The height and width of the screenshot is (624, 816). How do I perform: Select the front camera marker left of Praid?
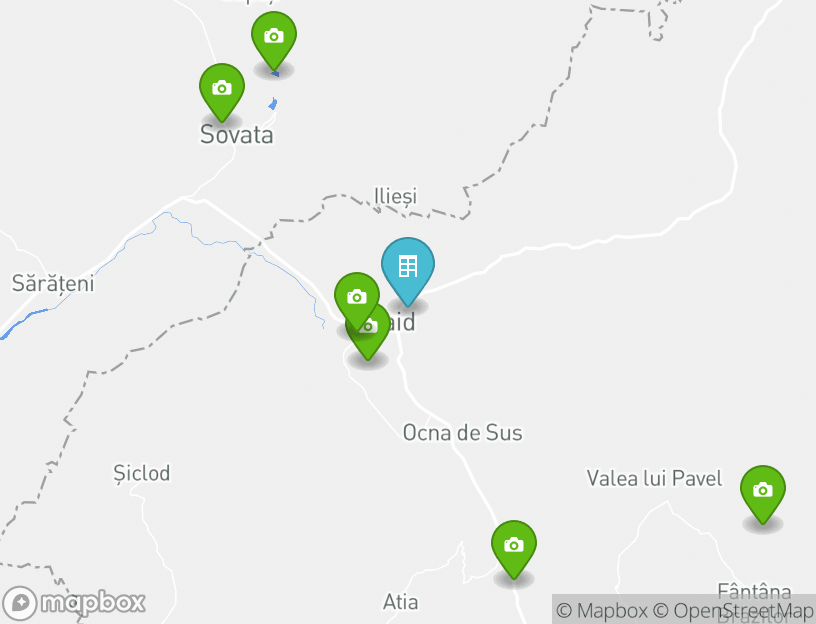point(356,297)
